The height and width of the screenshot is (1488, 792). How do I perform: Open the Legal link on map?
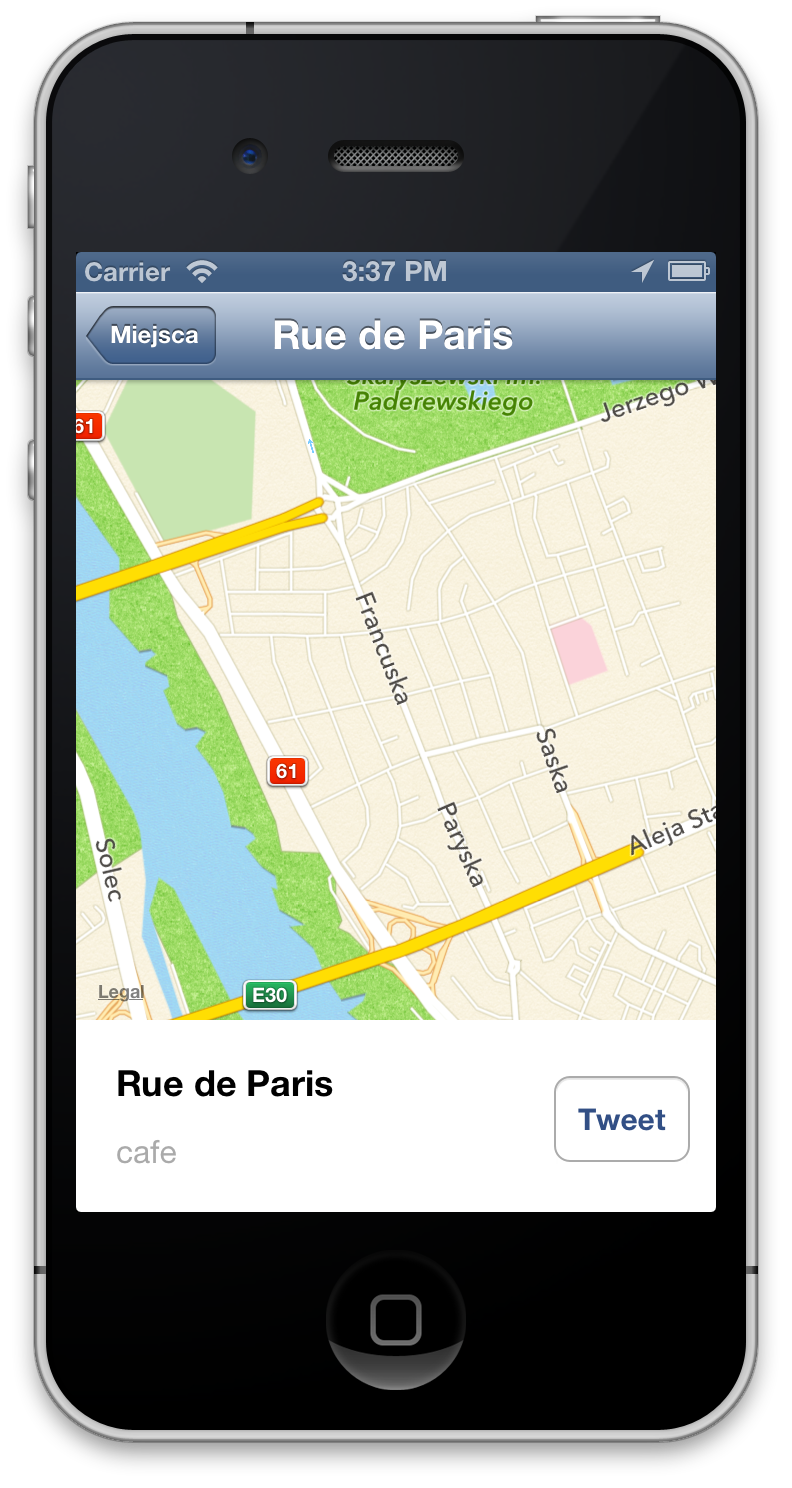click(121, 992)
